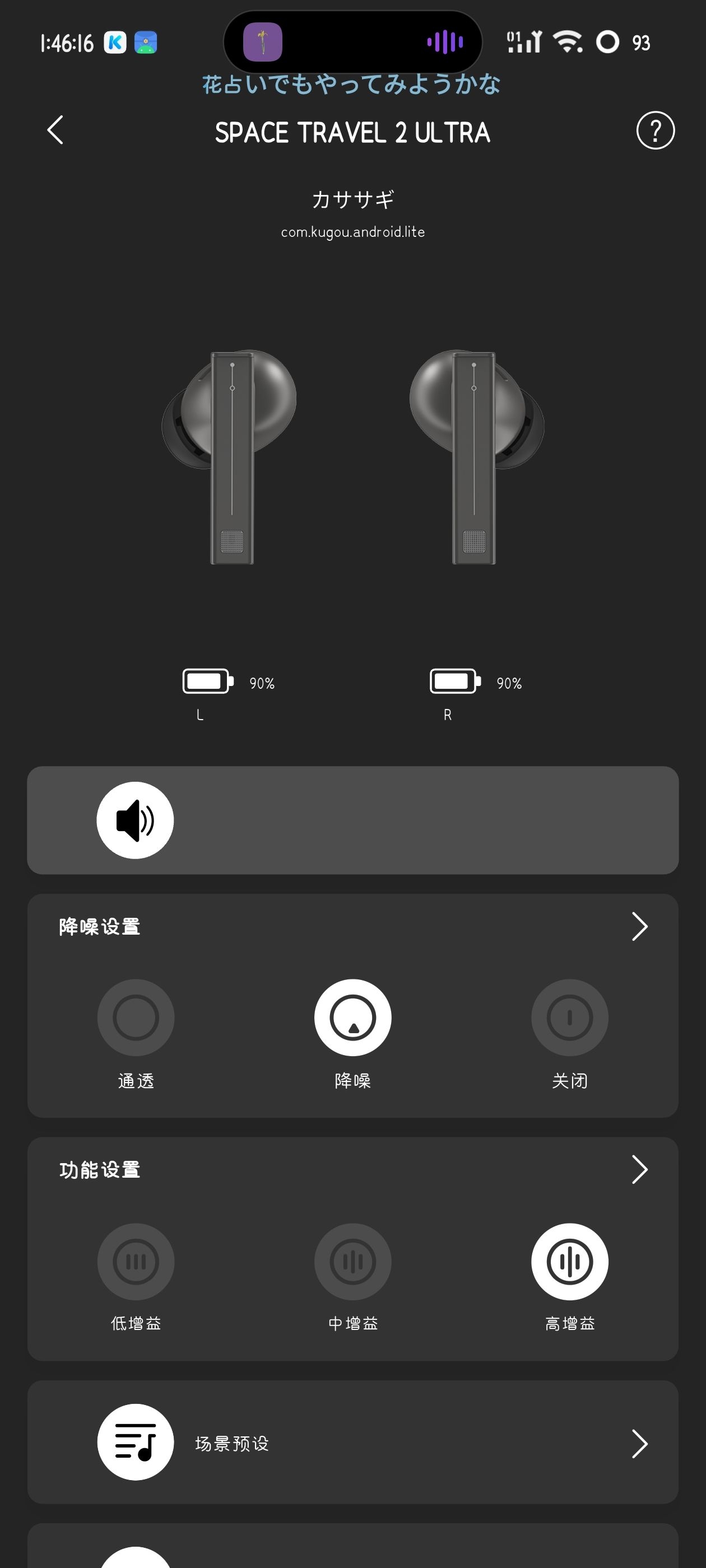Image resolution: width=706 pixels, height=1568 pixels.
Task: Open 场景预设 scene presets row
Action: coord(352,1443)
